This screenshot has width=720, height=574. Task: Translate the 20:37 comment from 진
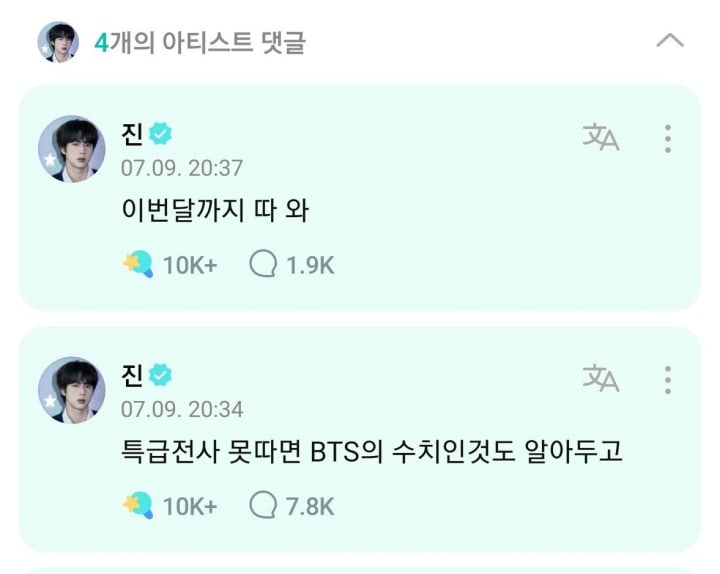click(x=601, y=138)
